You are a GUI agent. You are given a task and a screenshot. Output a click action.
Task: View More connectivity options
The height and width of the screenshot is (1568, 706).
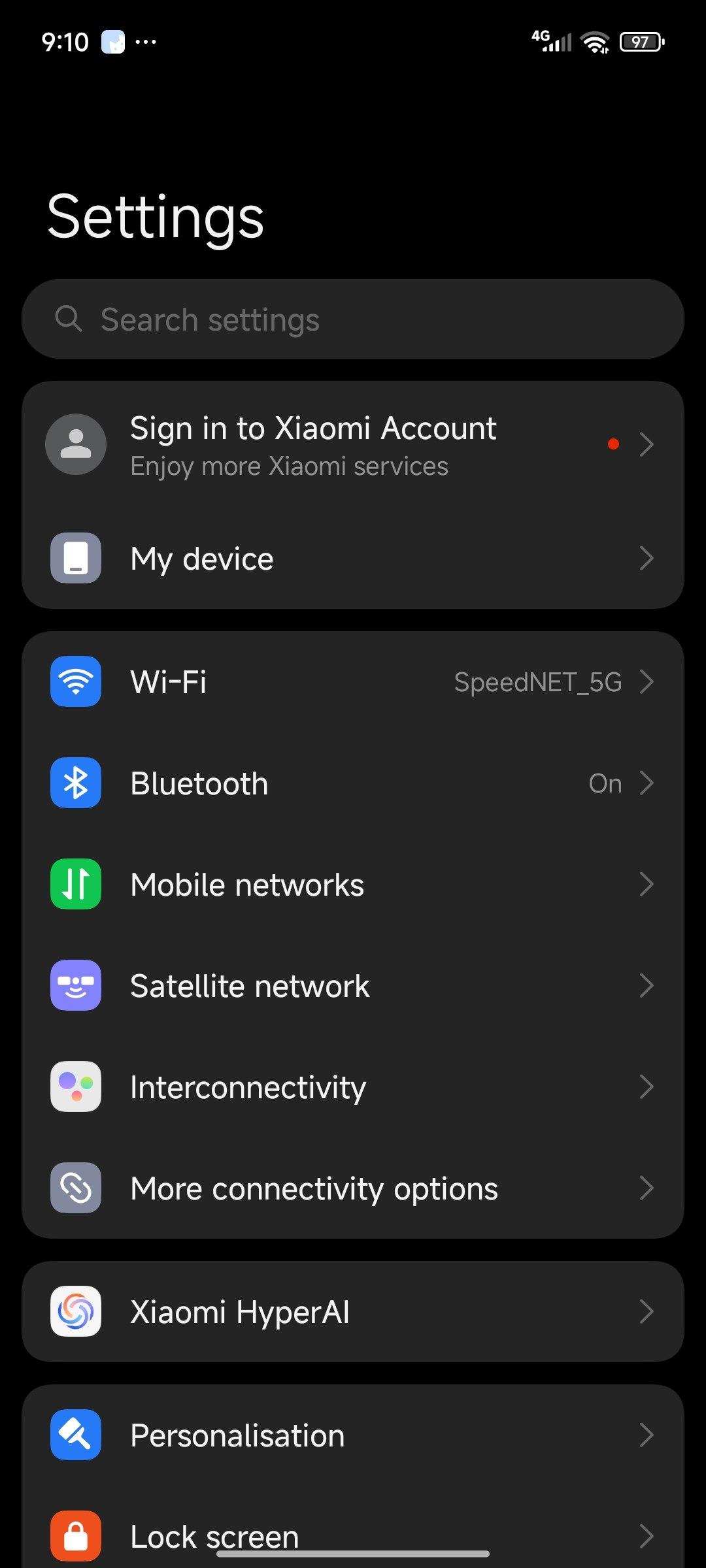[x=353, y=1188]
